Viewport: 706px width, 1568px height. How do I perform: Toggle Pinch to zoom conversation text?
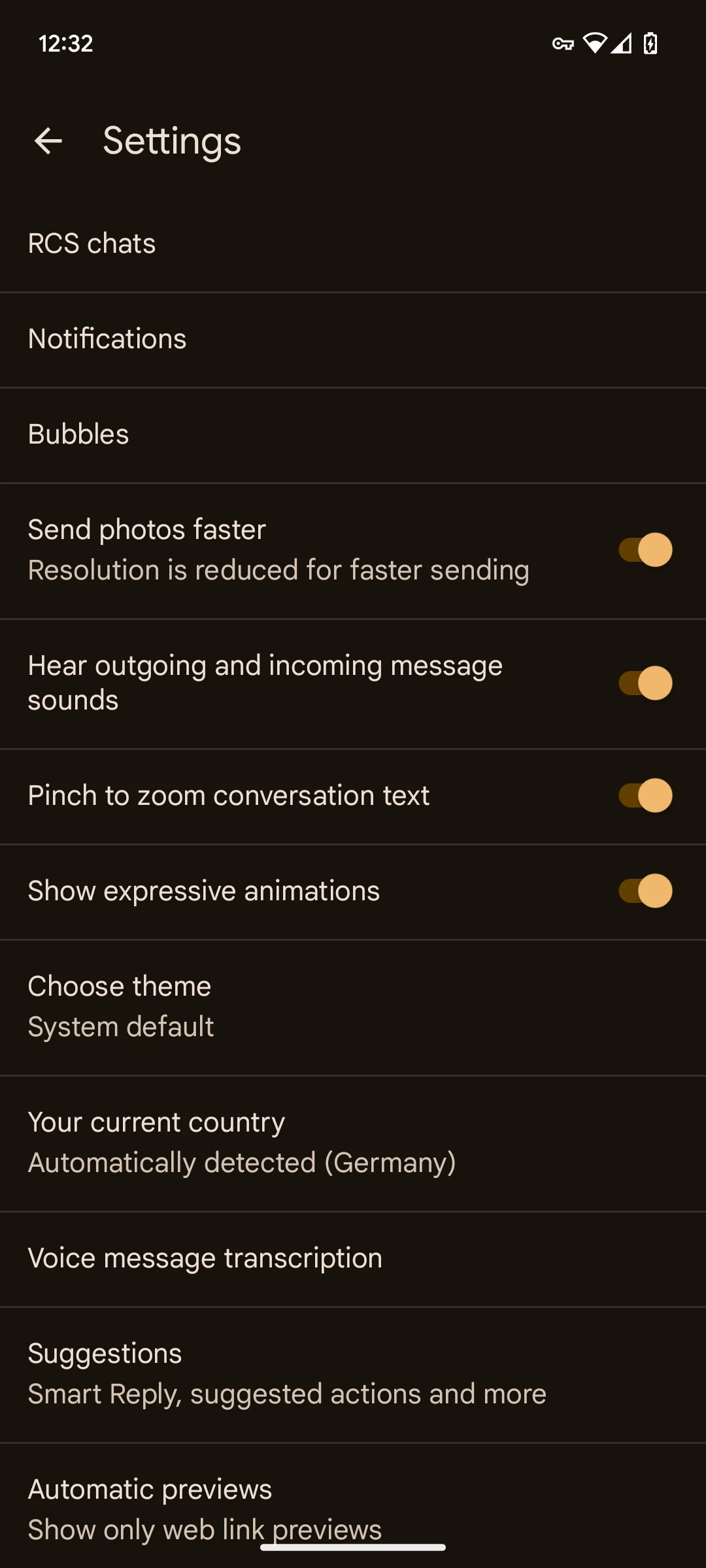(x=645, y=796)
